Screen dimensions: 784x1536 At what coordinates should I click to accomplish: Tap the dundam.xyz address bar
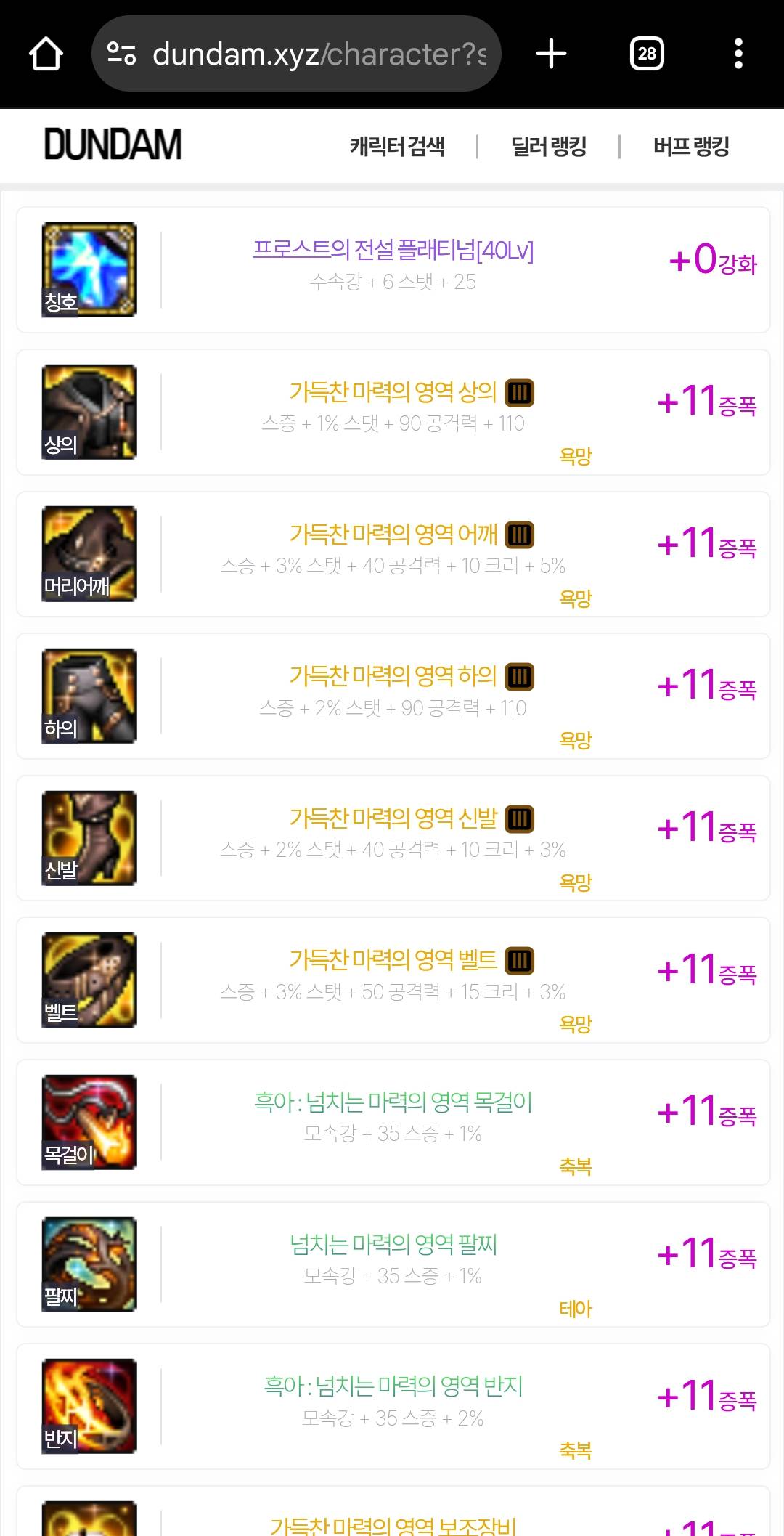(x=296, y=54)
